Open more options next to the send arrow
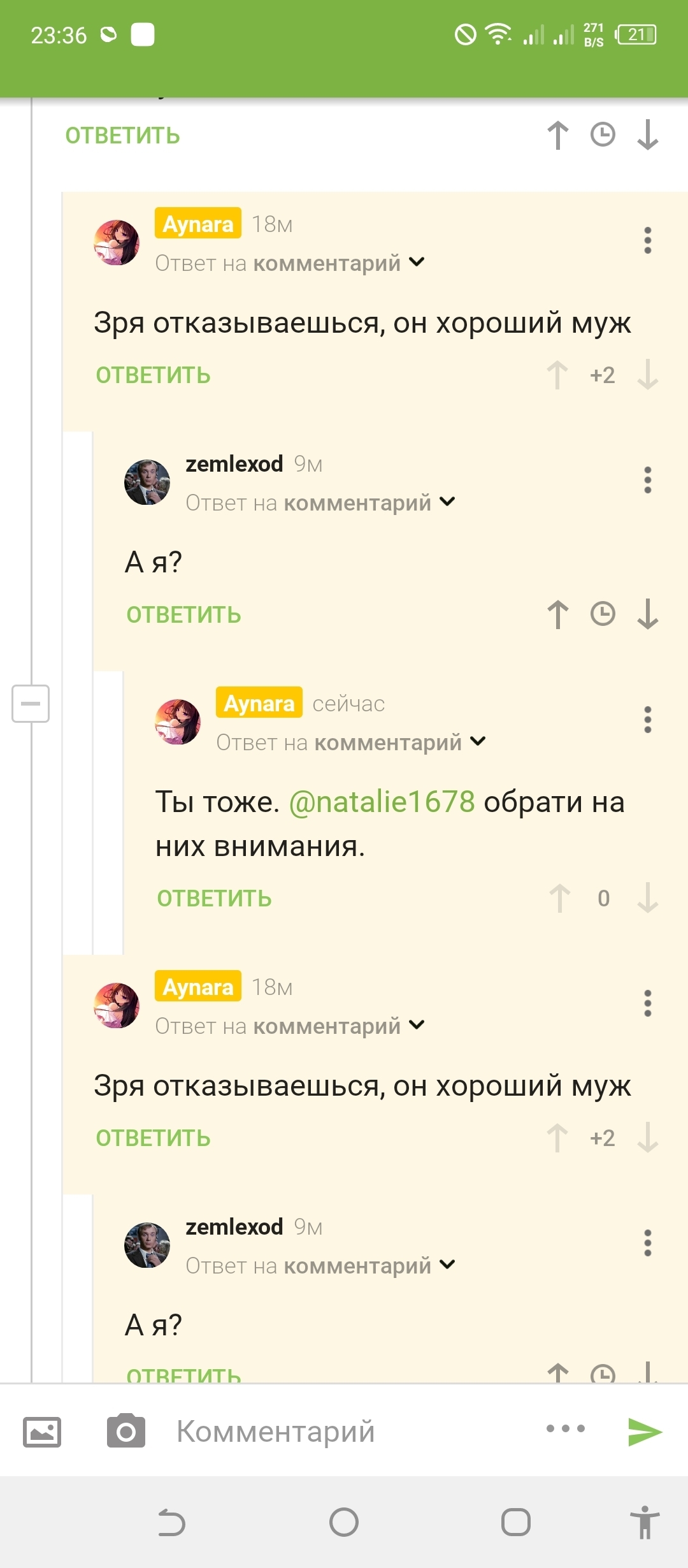This screenshot has height=1568, width=688. (x=566, y=1429)
